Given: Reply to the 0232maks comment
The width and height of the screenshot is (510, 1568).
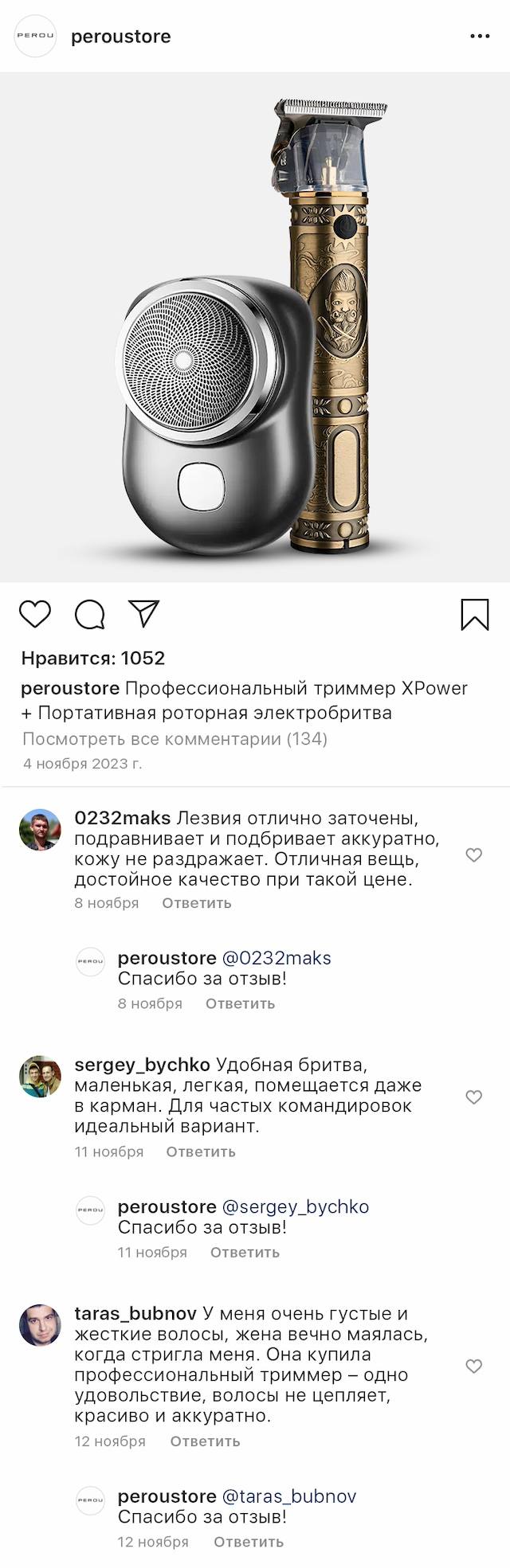Looking at the screenshot, I should [x=197, y=903].
